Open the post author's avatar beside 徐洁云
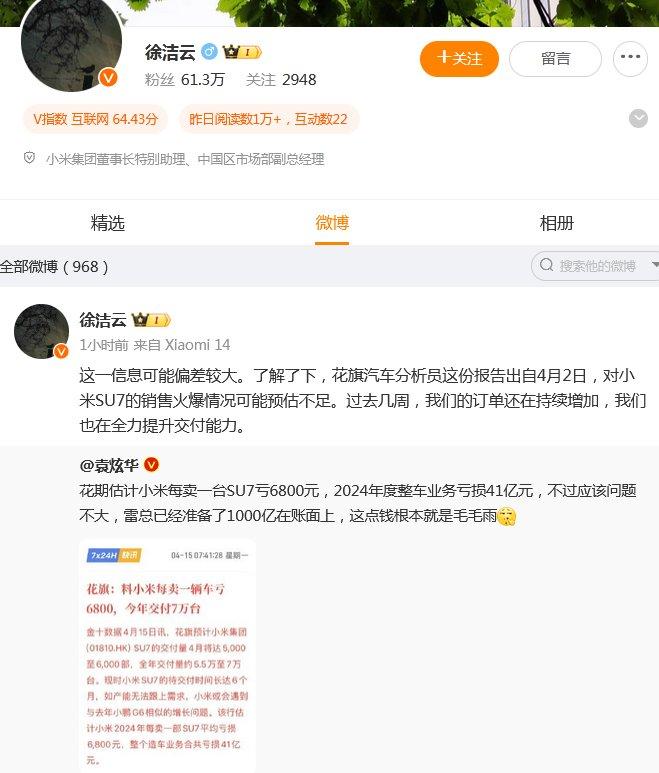 click(41, 331)
